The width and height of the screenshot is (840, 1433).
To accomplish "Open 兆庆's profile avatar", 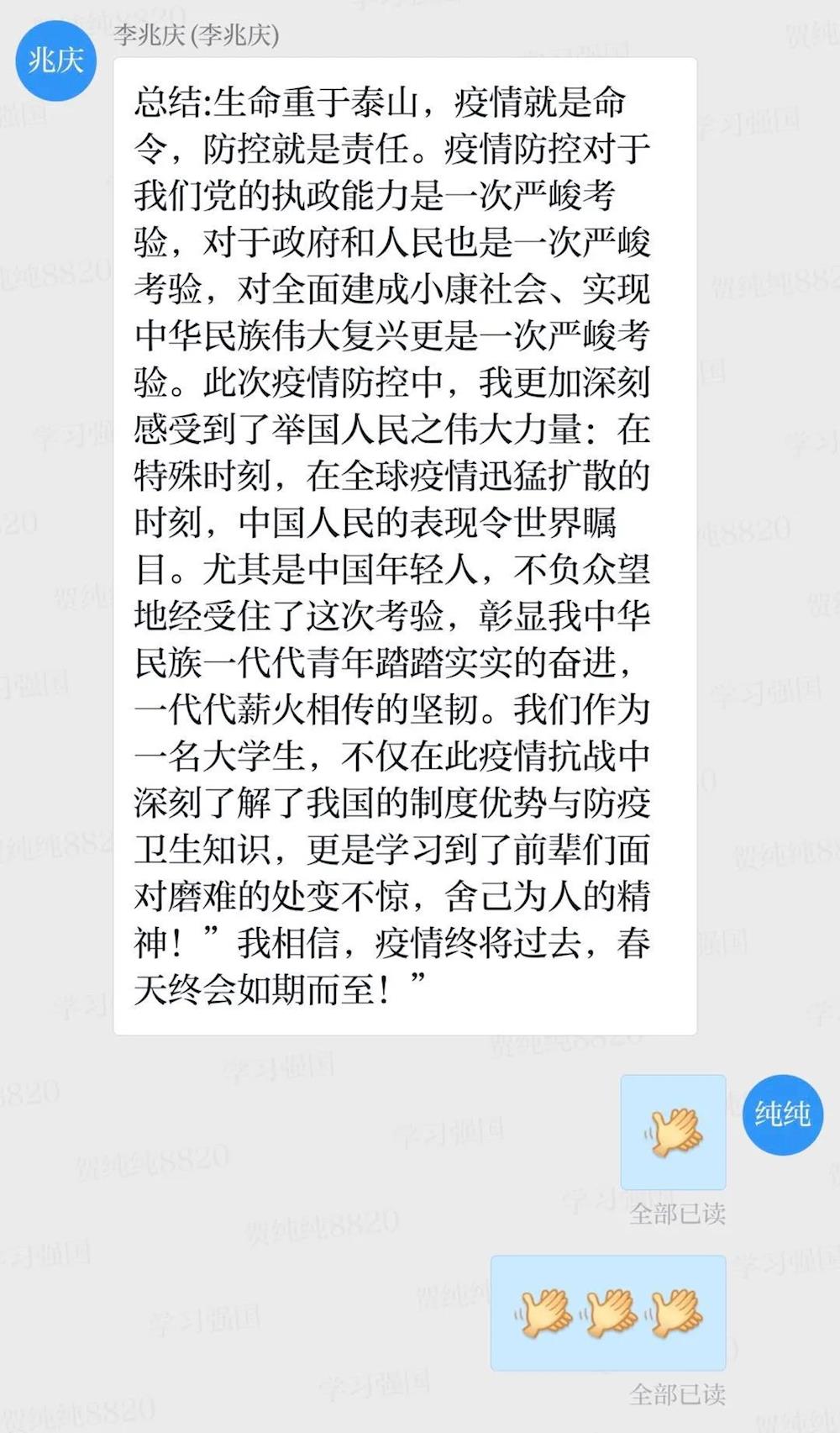I will click(x=56, y=61).
